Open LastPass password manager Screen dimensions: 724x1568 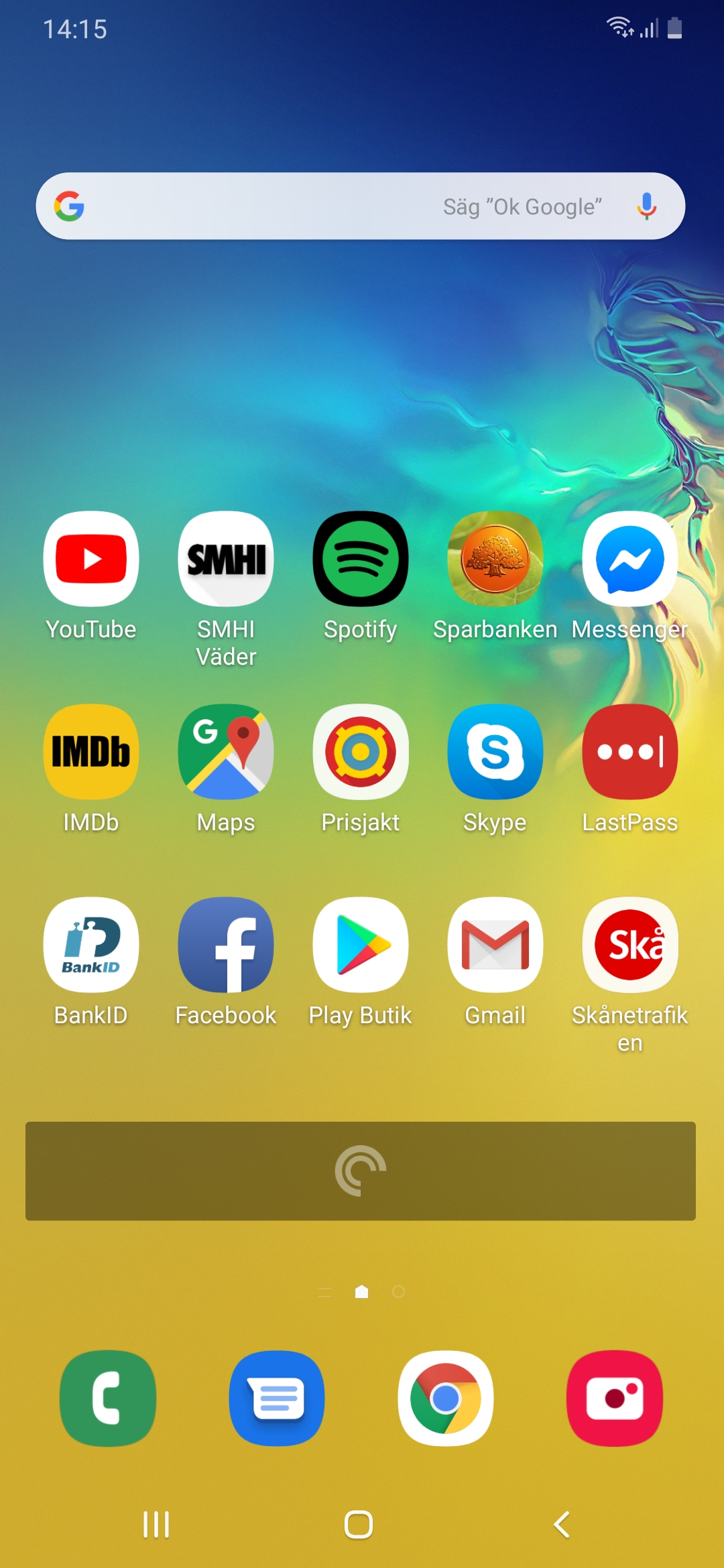point(630,752)
